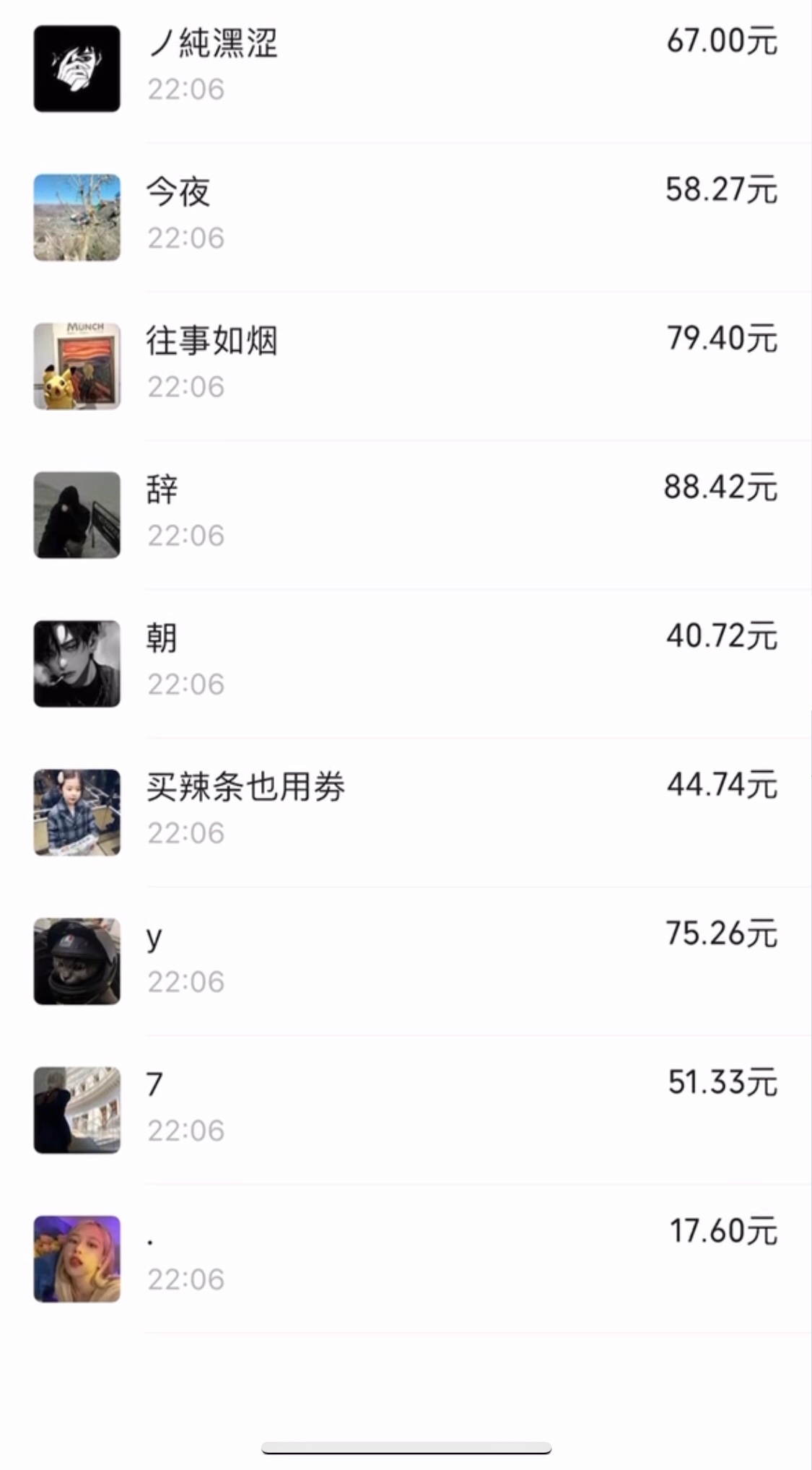Open the row named 辞
This screenshot has width=812, height=1470.
pyautogui.click(x=404, y=514)
